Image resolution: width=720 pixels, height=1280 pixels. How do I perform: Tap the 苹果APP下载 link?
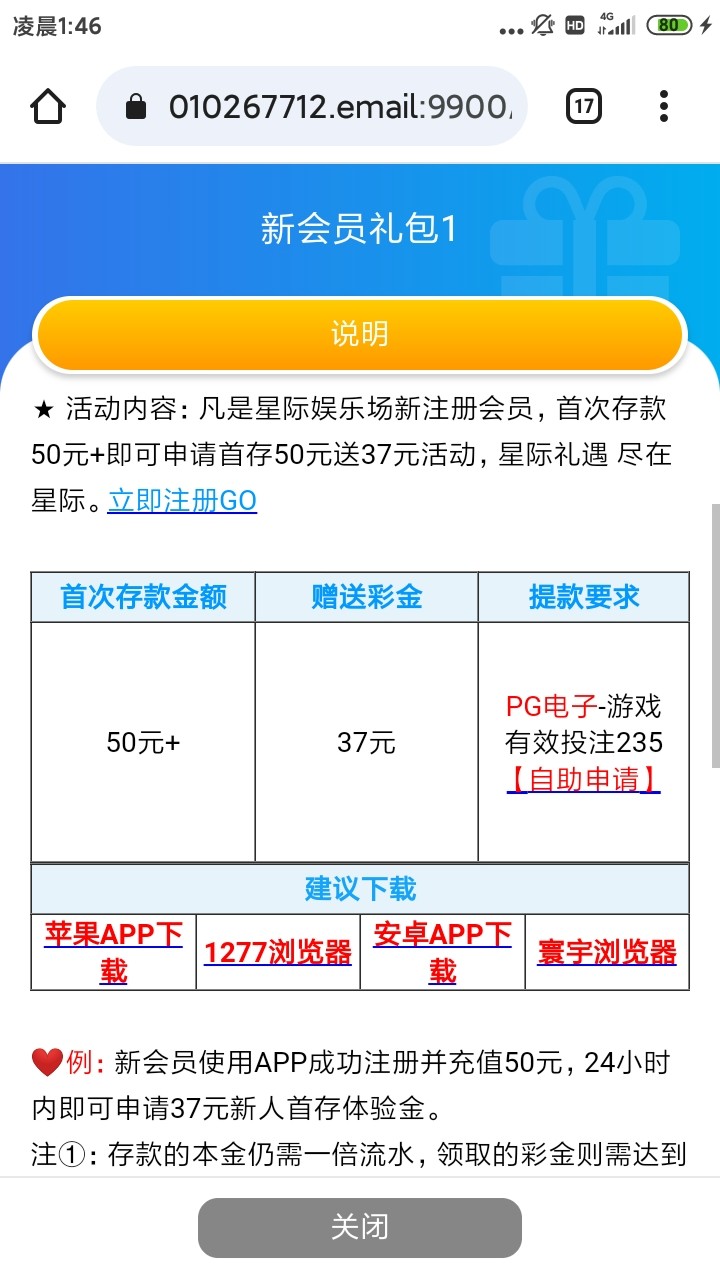[113, 952]
